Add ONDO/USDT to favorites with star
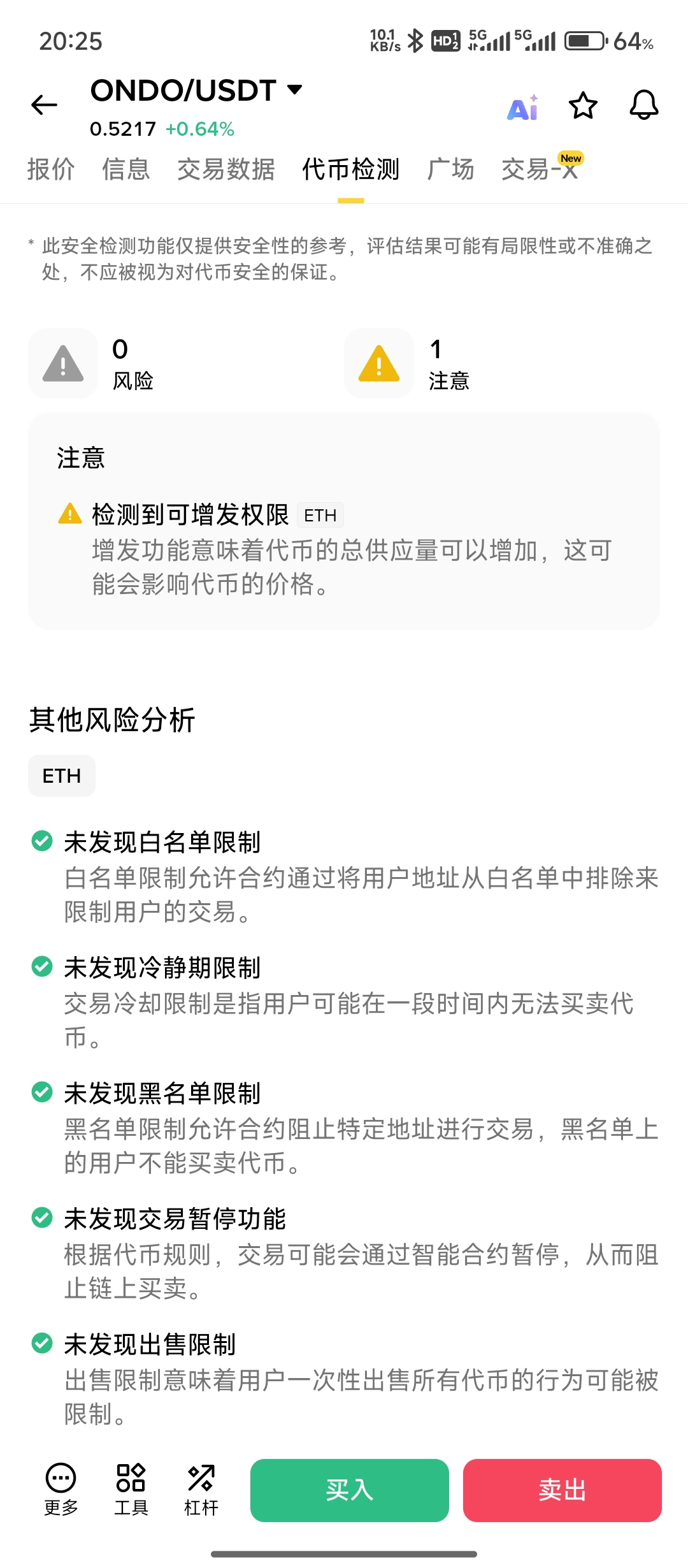The width and height of the screenshot is (688, 1568). [583, 105]
